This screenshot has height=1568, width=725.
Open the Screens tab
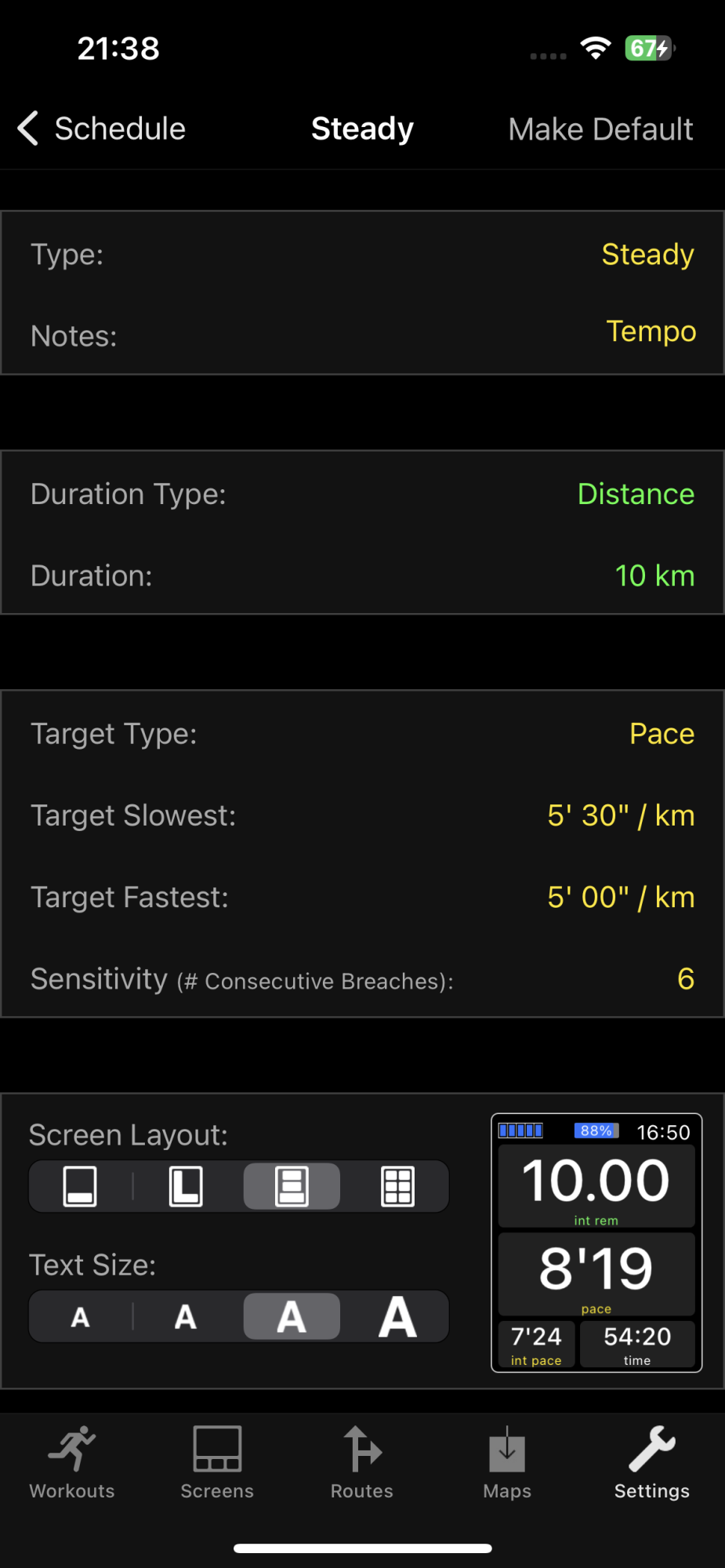(x=217, y=1463)
